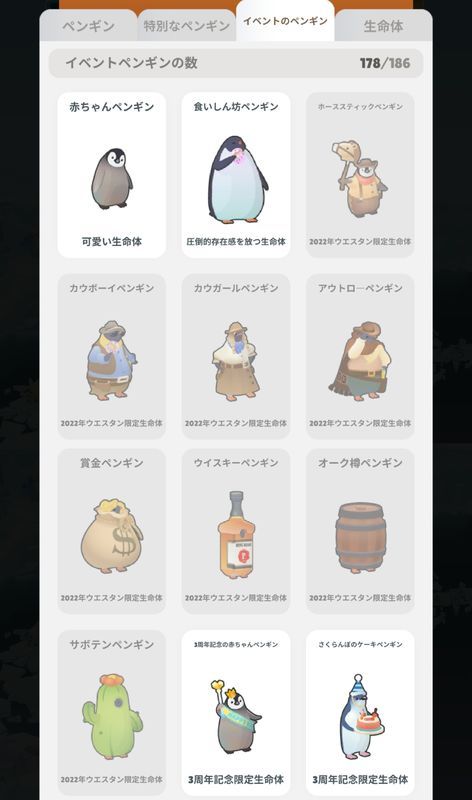Screen dimensions: 472x800
Task: Open the カウボーイペンギン card
Action: (x=112, y=356)
